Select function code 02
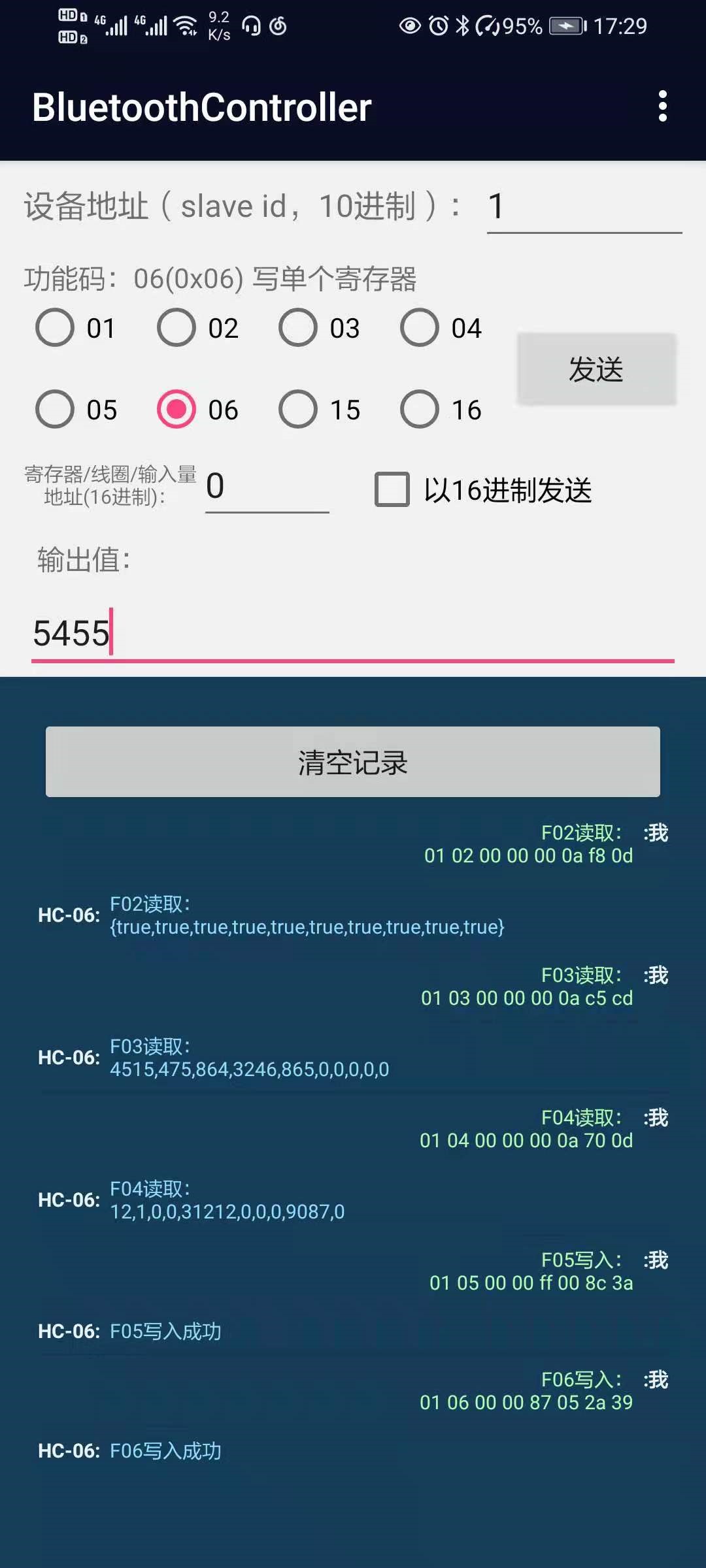The image size is (706, 1568). click(x=177, y=327)
